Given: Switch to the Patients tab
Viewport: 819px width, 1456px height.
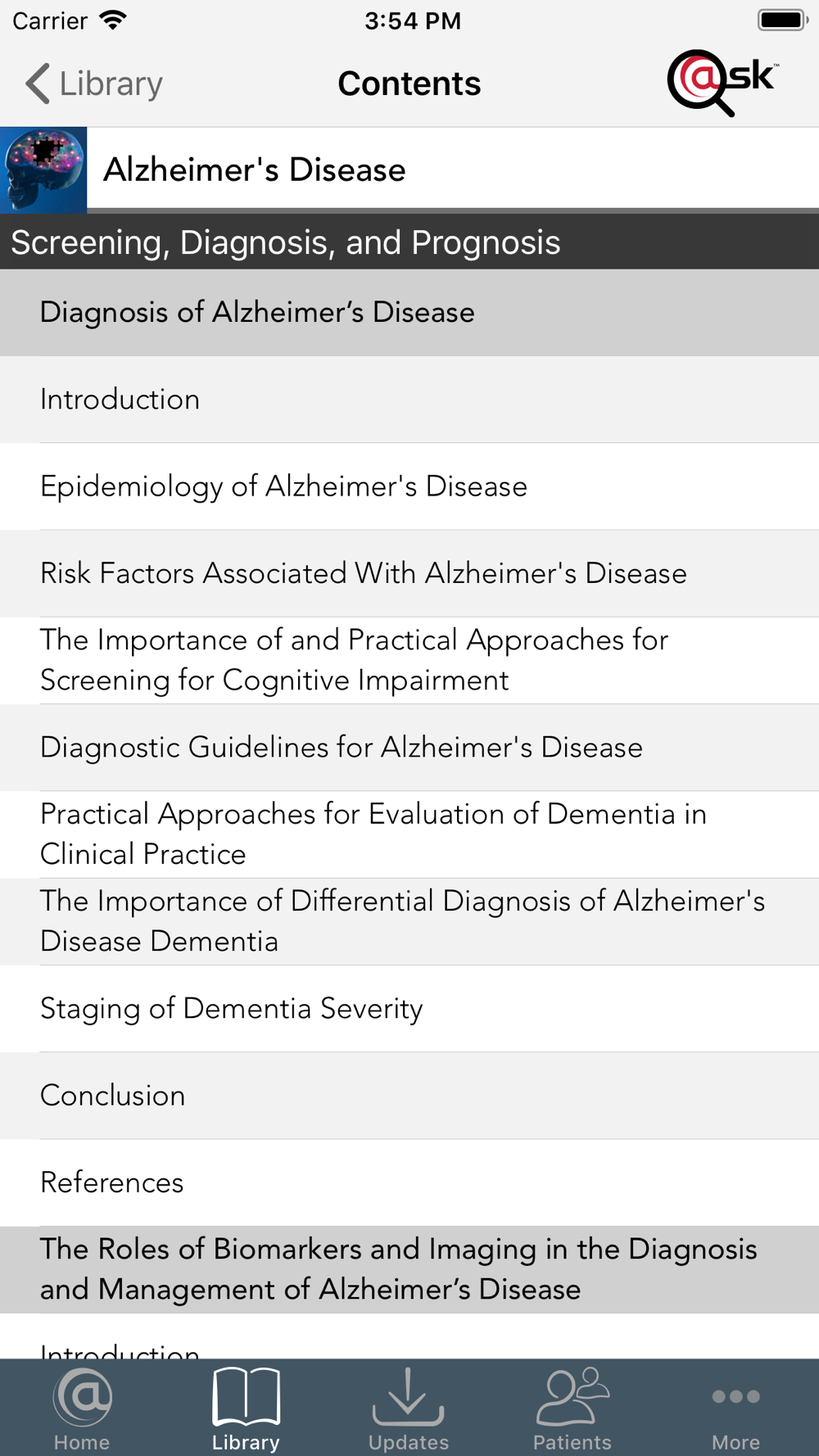Looking at the screenshot, I should 572,1409.
